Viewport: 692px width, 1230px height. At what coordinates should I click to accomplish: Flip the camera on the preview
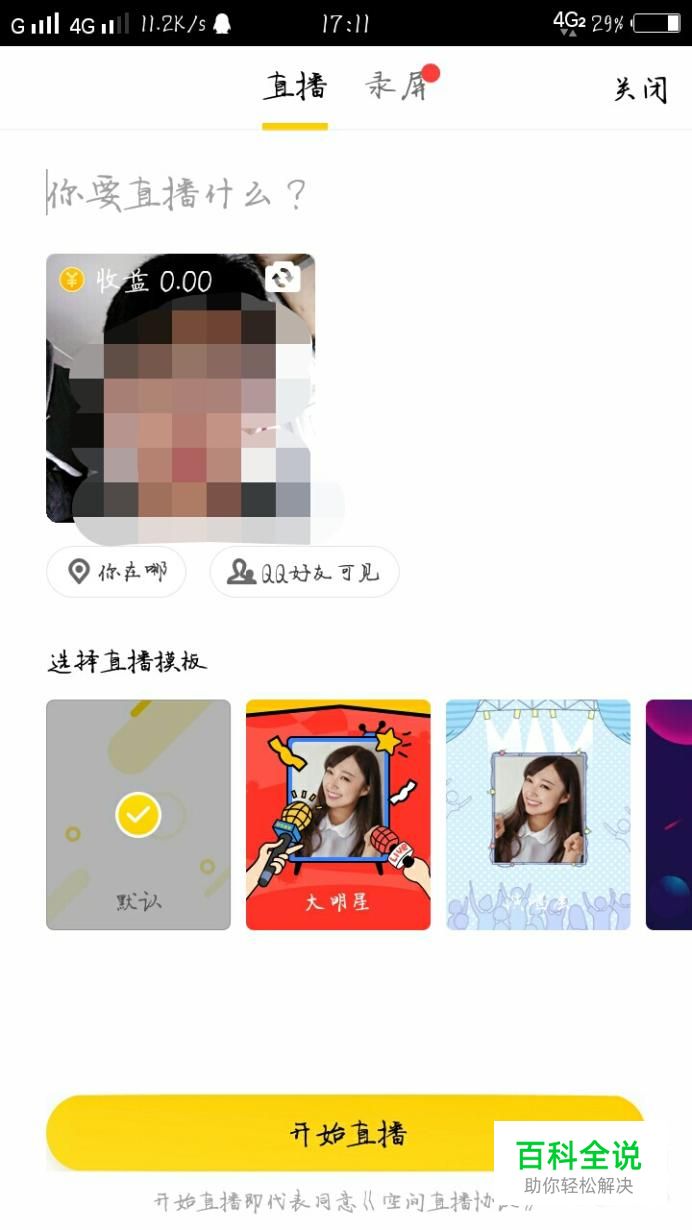(x=283, y=277)
